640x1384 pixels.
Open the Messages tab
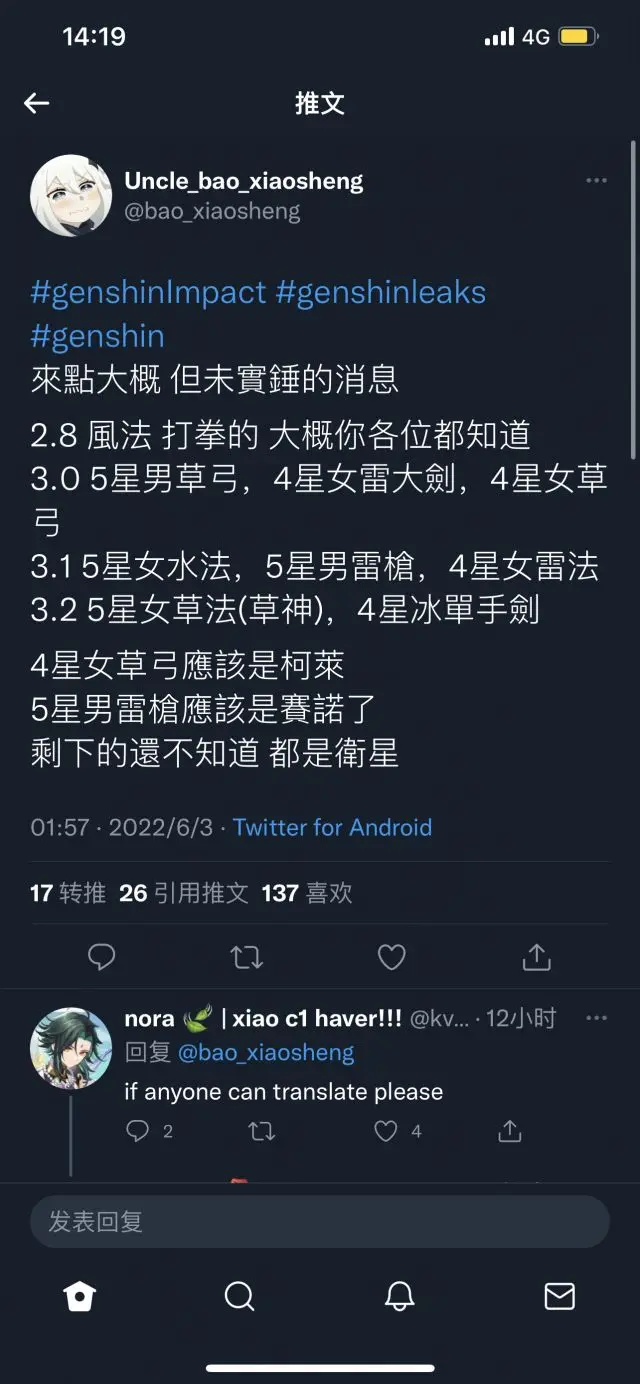[x=559, y=1297]
